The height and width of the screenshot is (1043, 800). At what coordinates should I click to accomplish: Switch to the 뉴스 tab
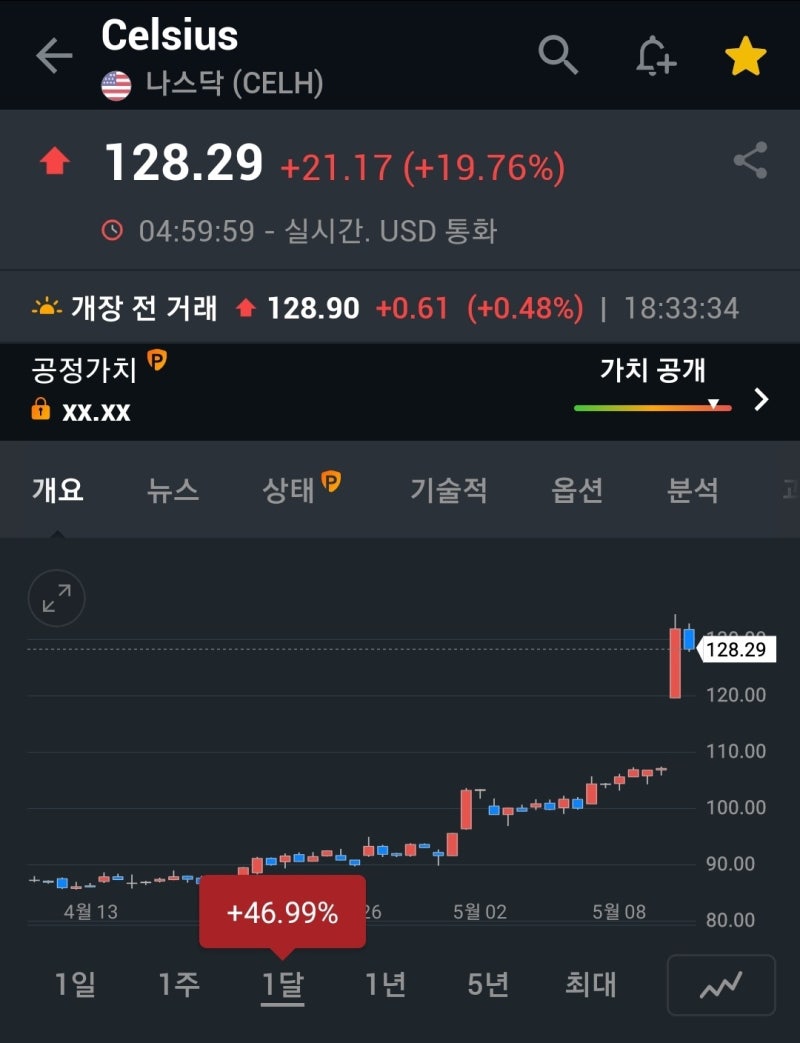[173, 490]
